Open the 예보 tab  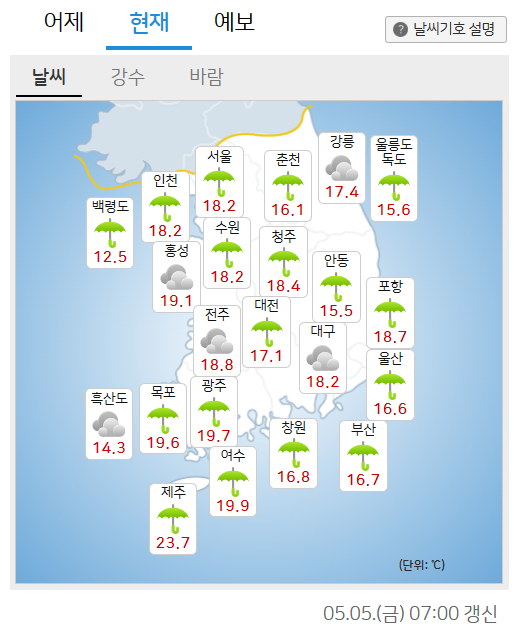coord(234,22)
